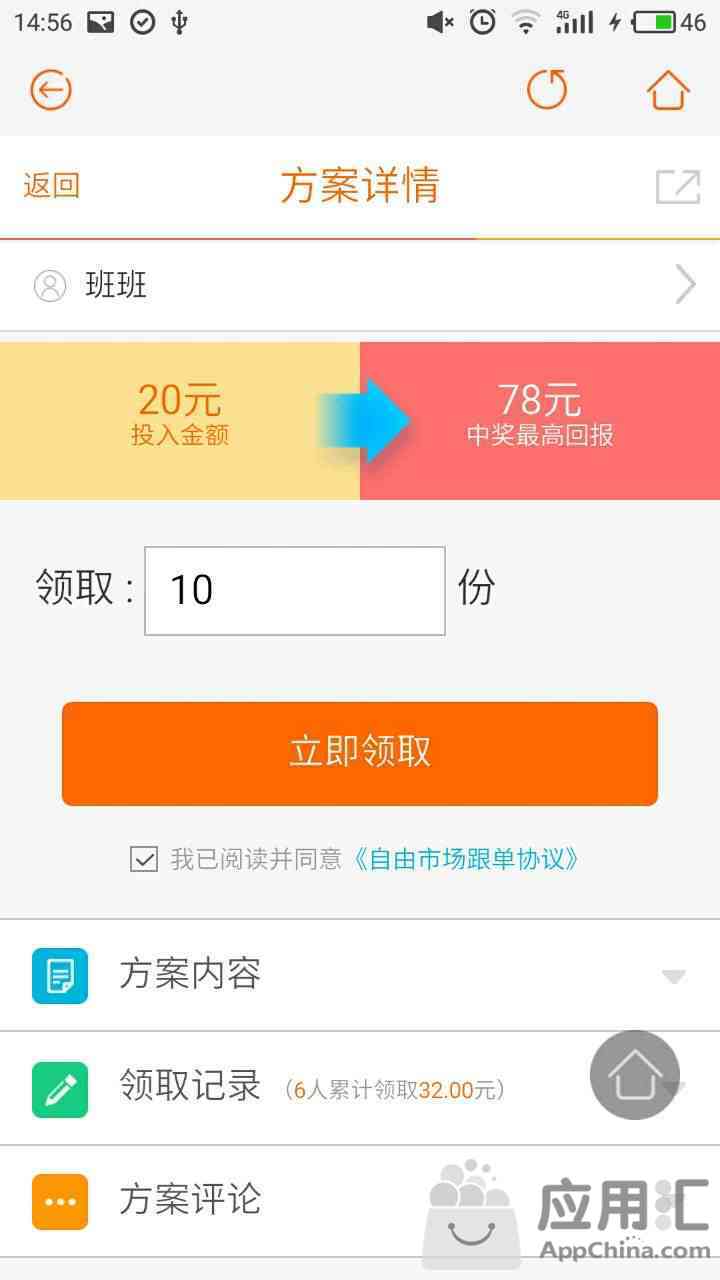Tap the floating gray home button
Viewport: 720px width, 1280px height.
tap(634, 1075)
